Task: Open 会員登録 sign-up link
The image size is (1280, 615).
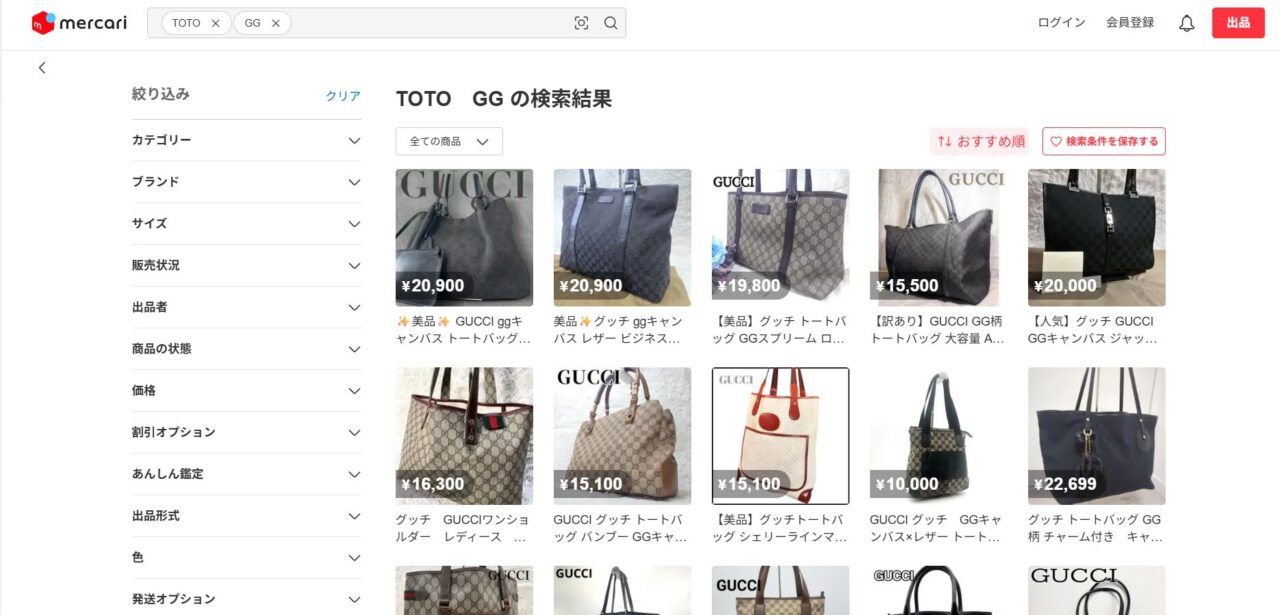Action: pyautogui.click(x=1130, y=23)
